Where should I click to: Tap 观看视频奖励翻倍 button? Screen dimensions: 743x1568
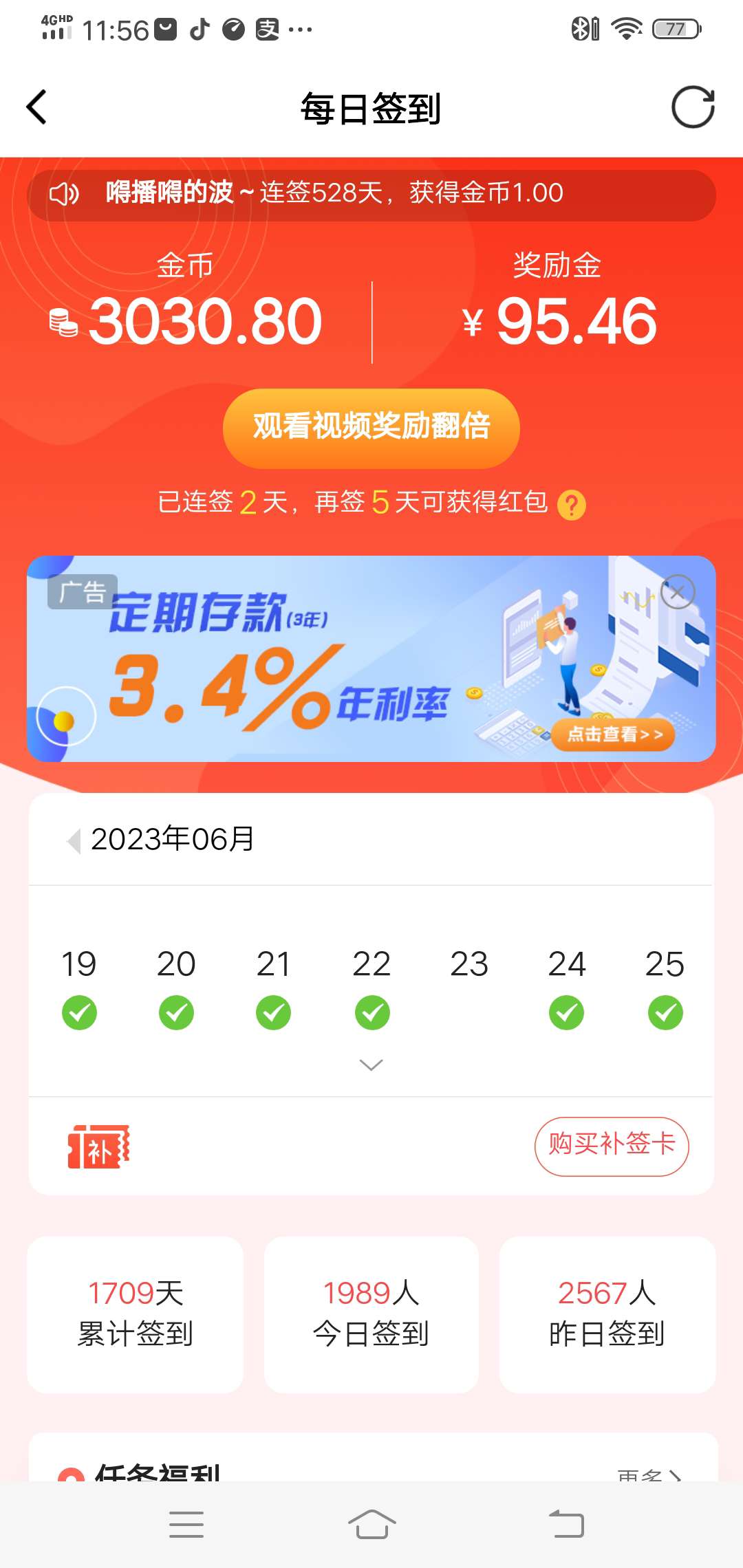click(371, 428)
